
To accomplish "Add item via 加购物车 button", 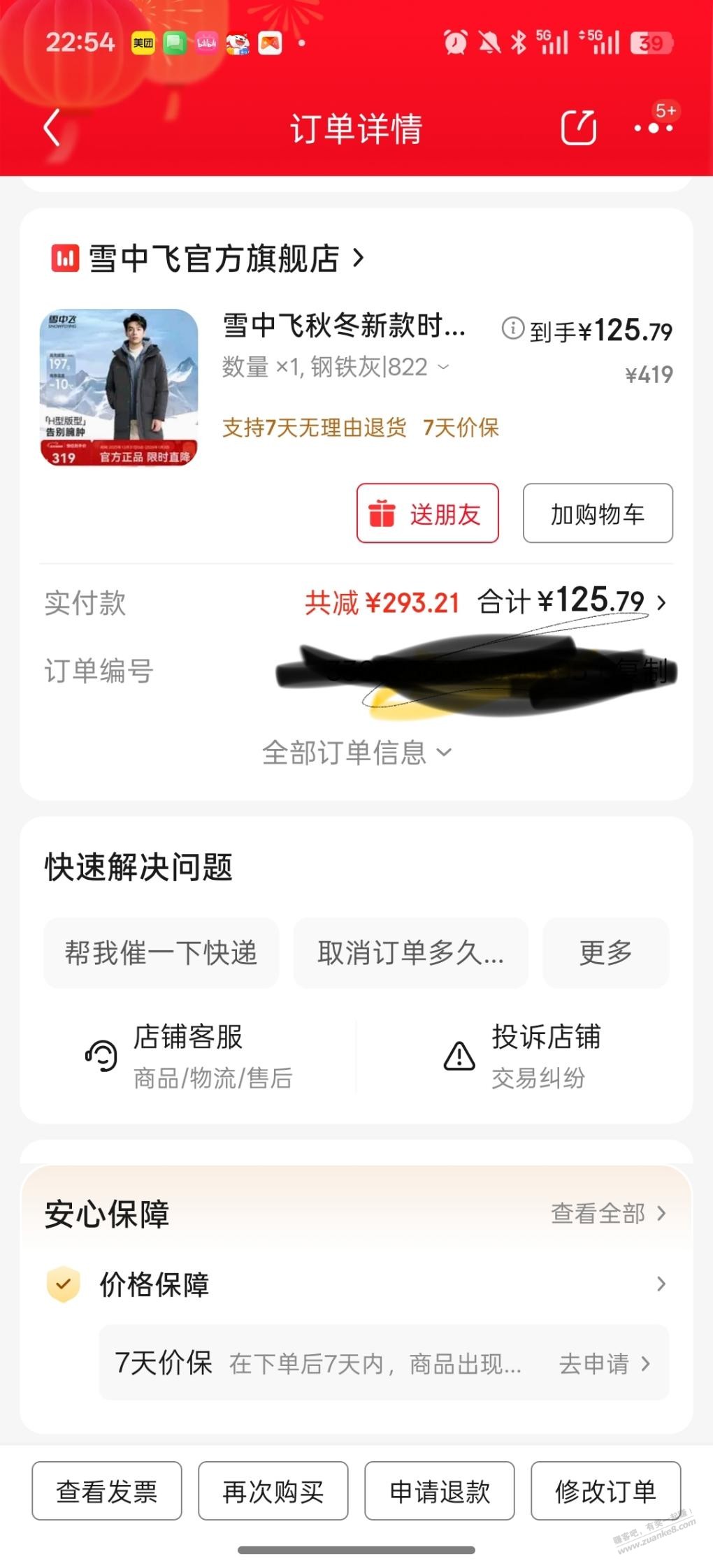I will (598, 514).
